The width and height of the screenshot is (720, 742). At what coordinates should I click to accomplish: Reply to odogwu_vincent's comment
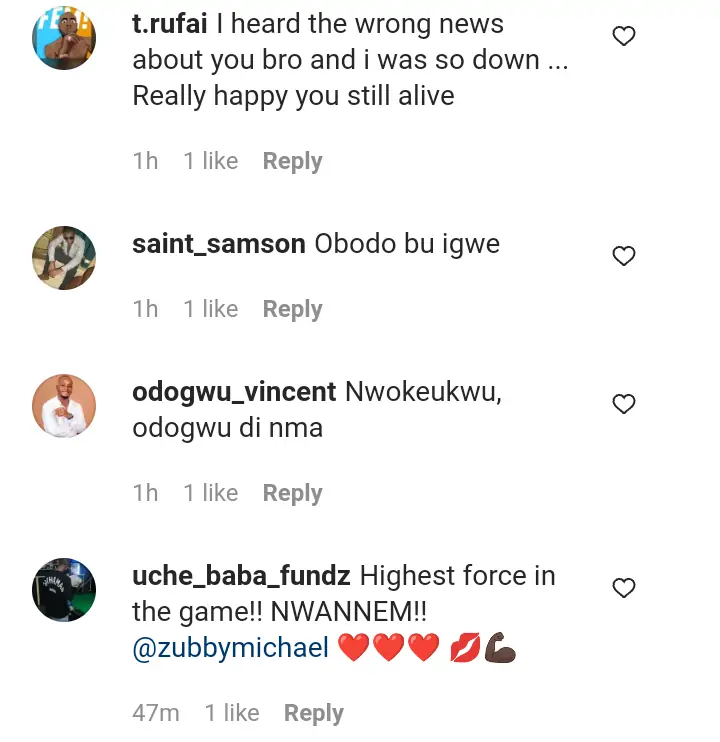click(292, 493)
